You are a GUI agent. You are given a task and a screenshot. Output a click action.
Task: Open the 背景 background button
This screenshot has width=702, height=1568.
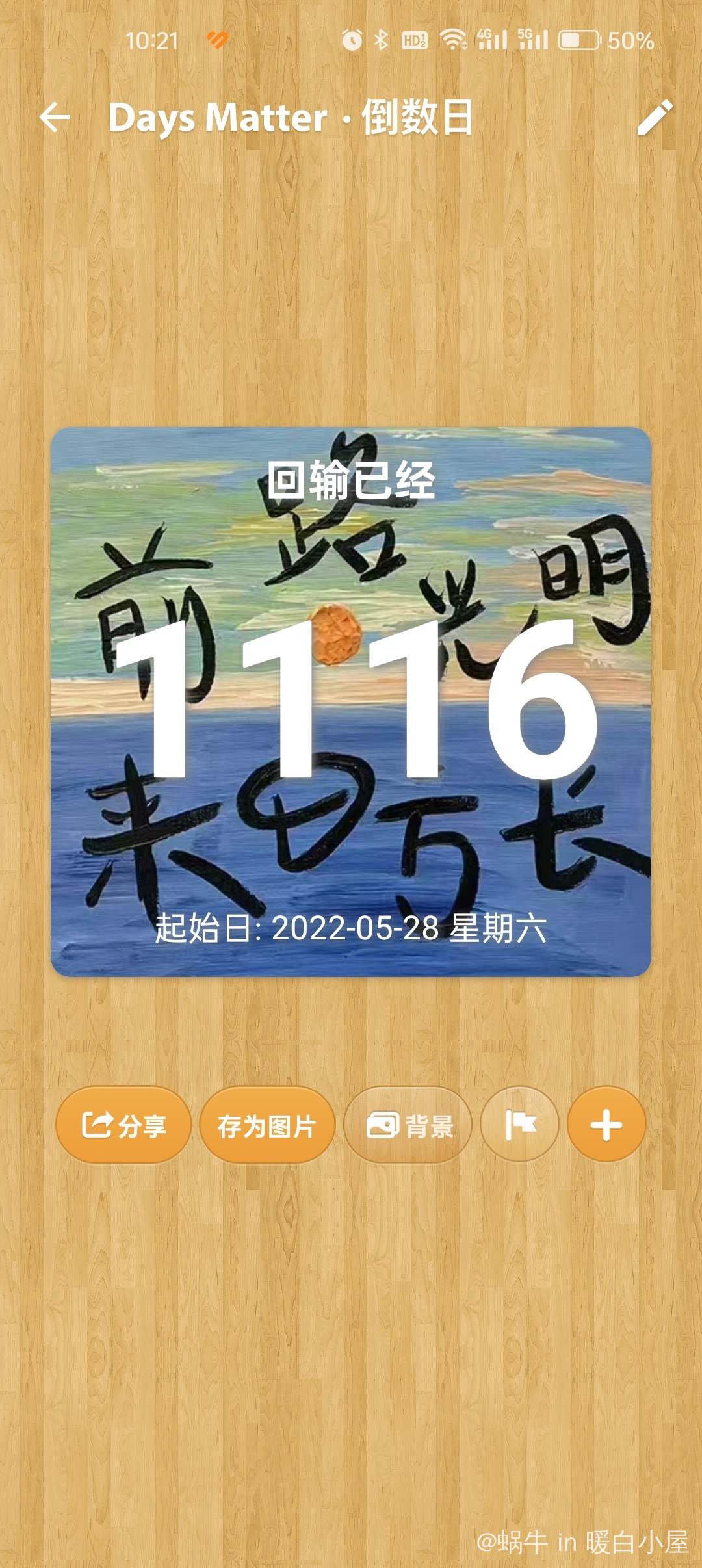click(408, 1125)
